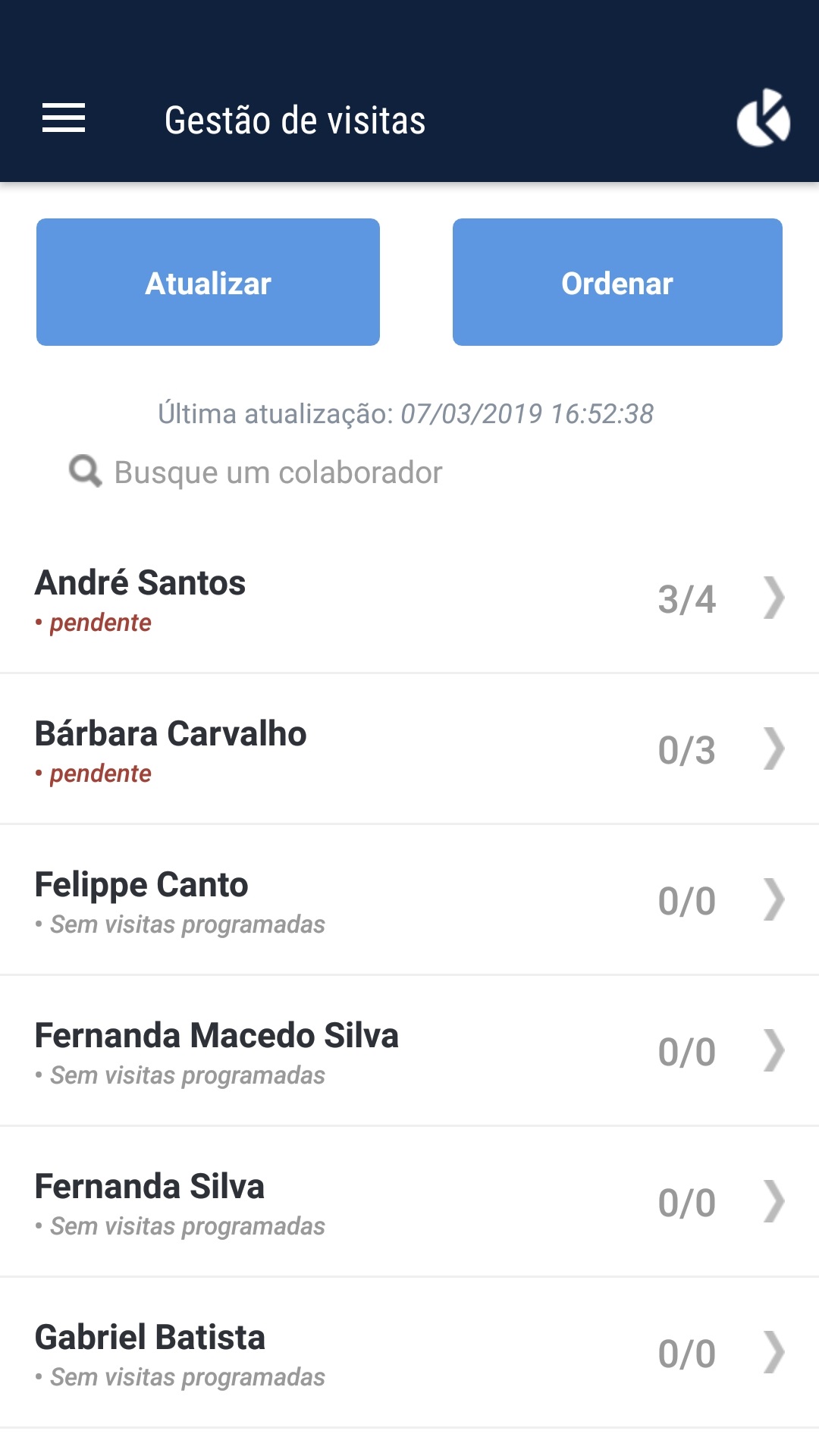Tap the bullet next to pendente under André Santos
Screen dimensions: 819x1456
coord(39,623)
